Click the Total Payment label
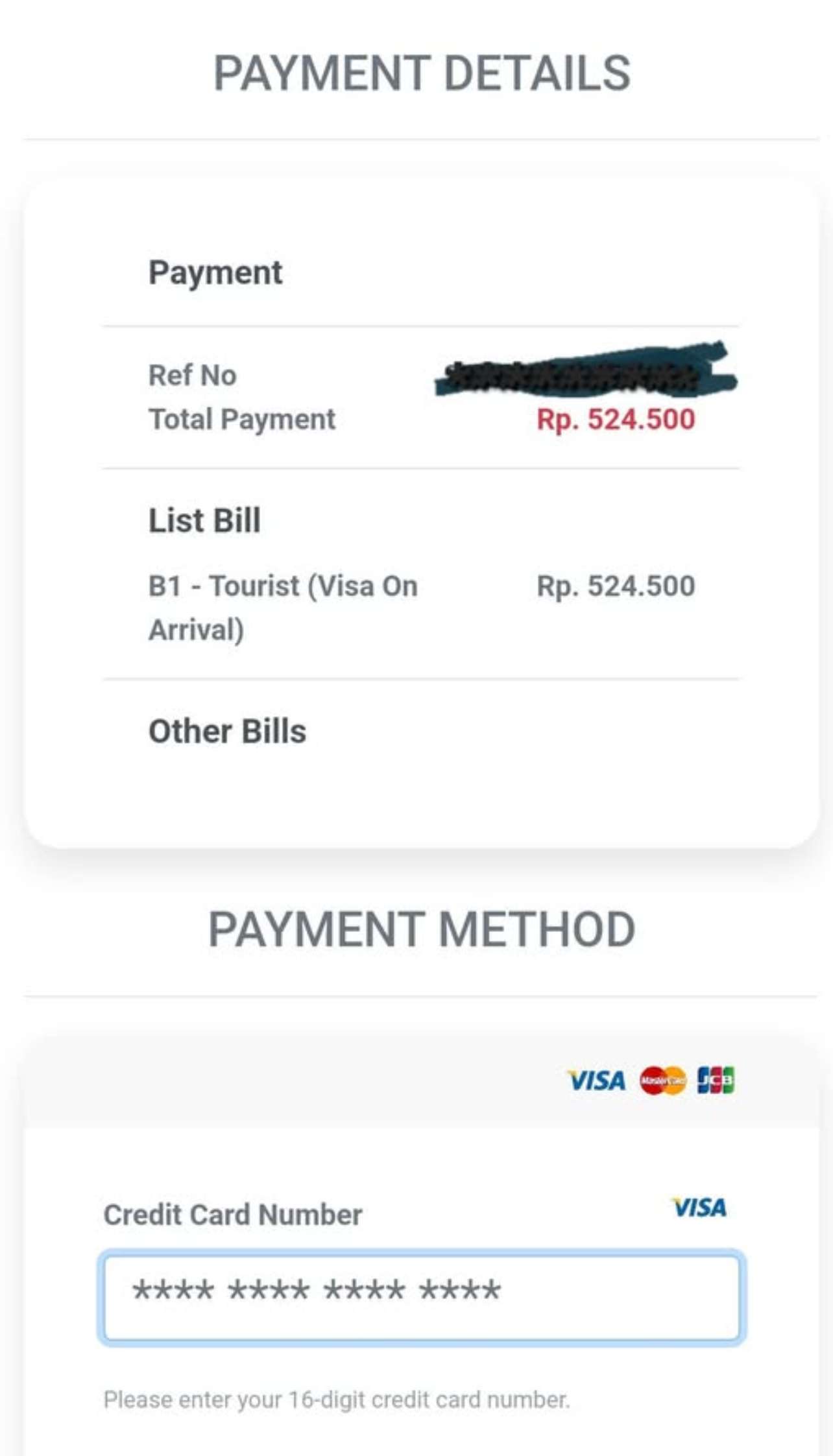This screenshot has height=1456, width=833. (x=242, y=419)
